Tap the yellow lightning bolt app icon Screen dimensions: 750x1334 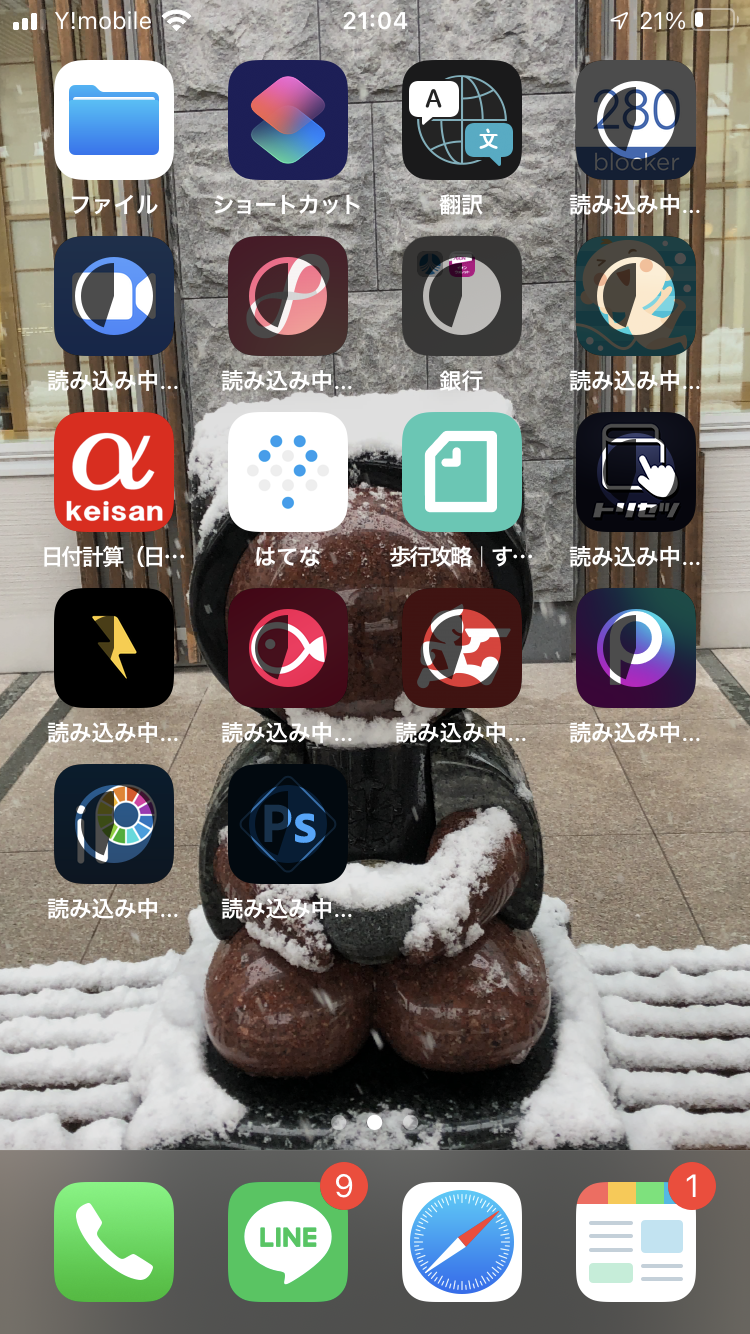(114, 648)
